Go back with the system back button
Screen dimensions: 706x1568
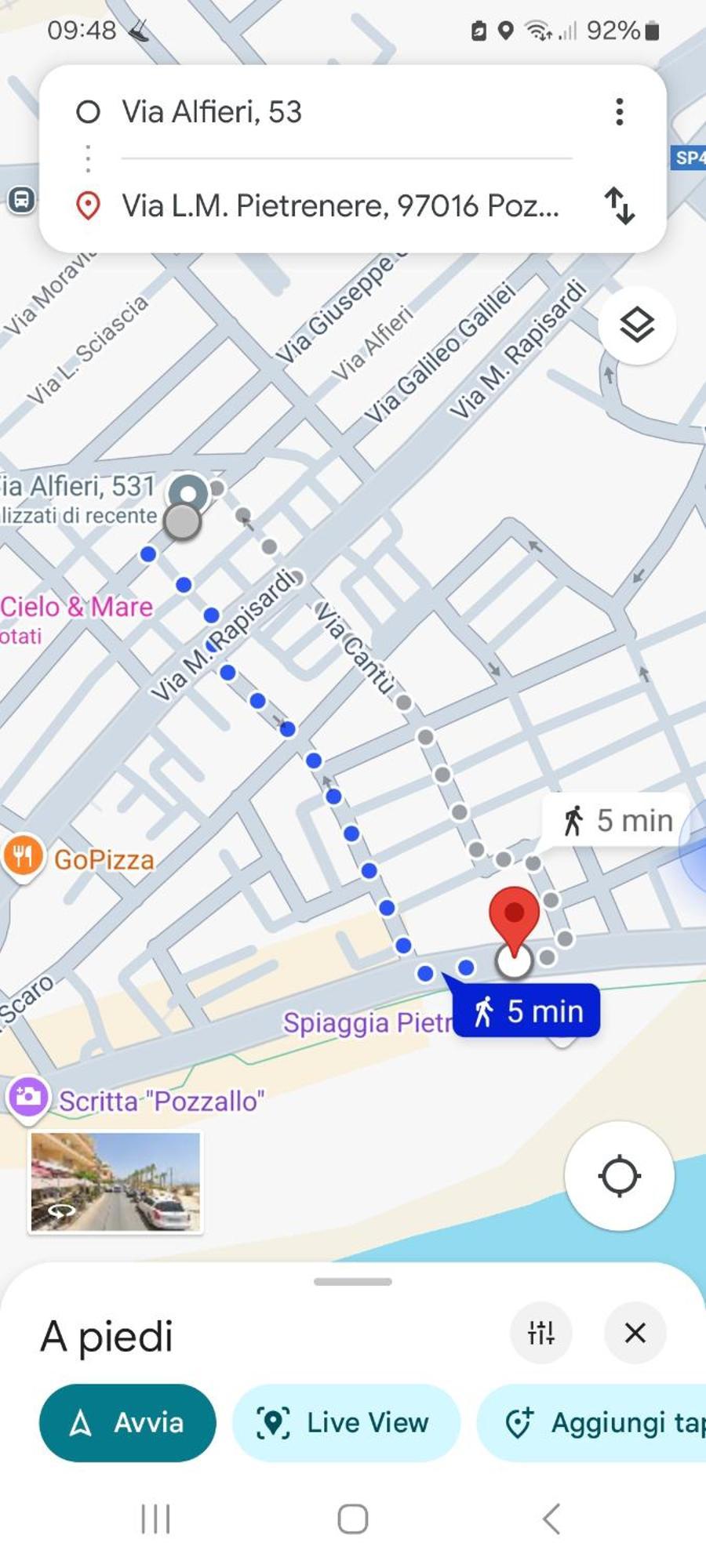pyautogui.click(x=551, y=1519)
